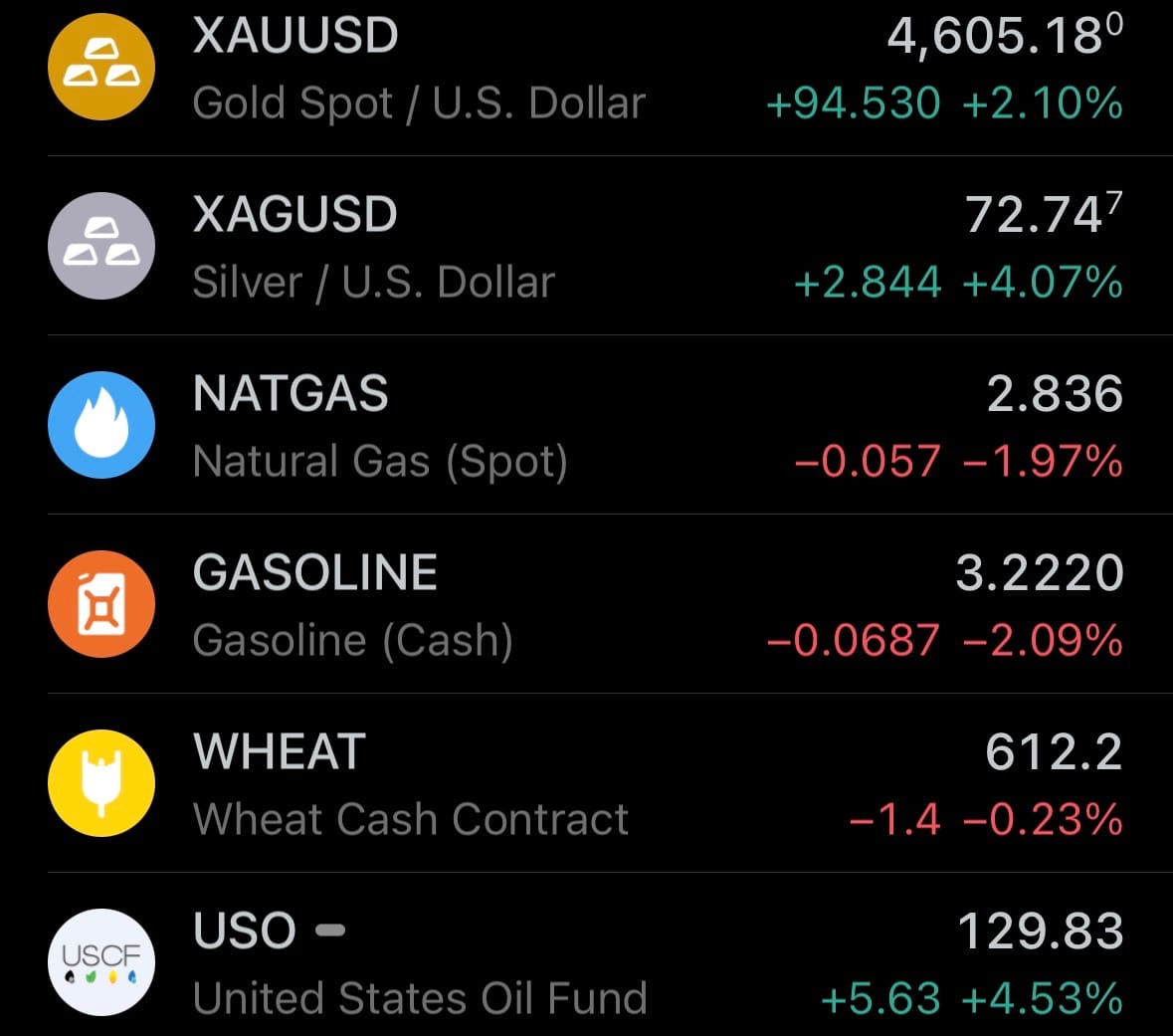
Task: Open the XAGUSD Silver row
Action: [x=586, y=247]
